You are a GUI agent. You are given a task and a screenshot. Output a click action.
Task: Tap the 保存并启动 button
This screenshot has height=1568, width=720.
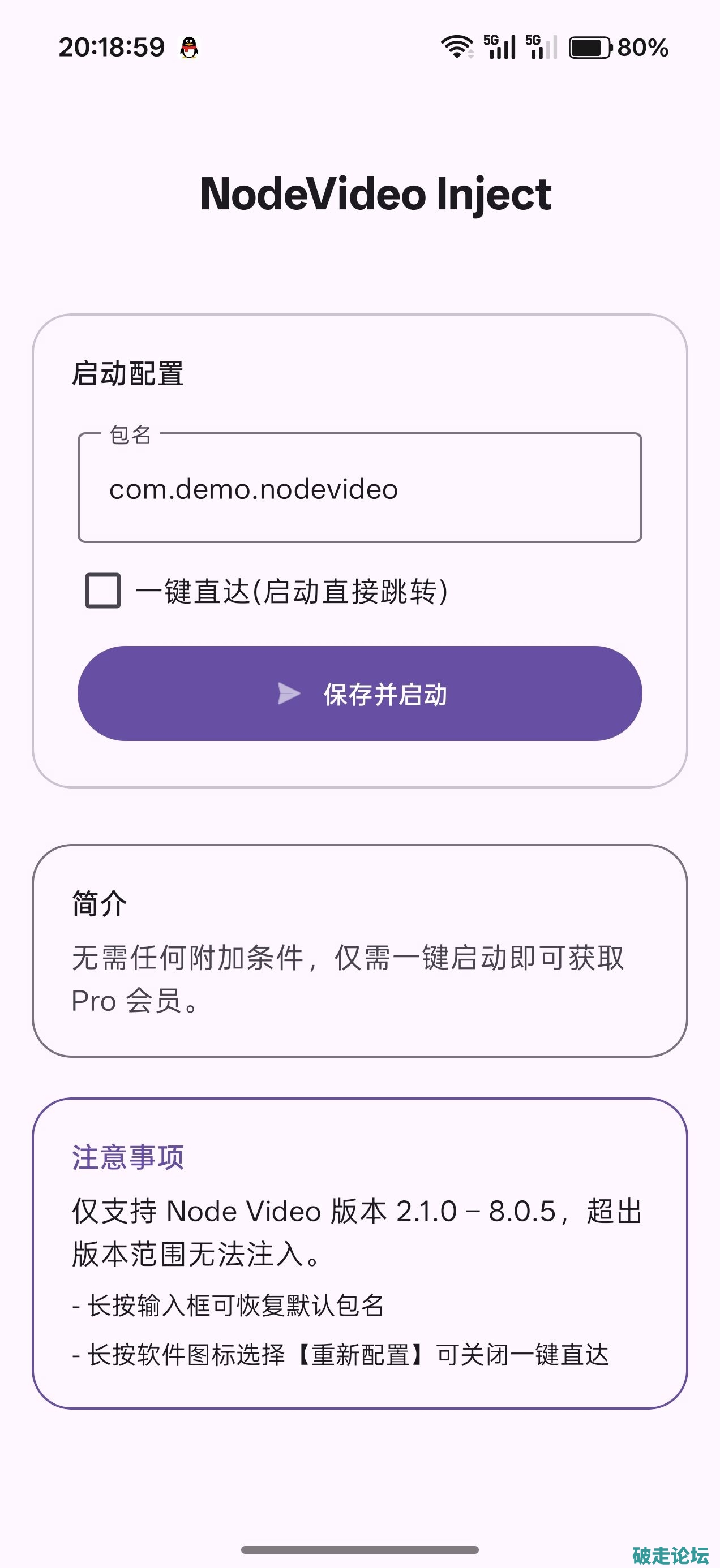(x=359, y=693)
